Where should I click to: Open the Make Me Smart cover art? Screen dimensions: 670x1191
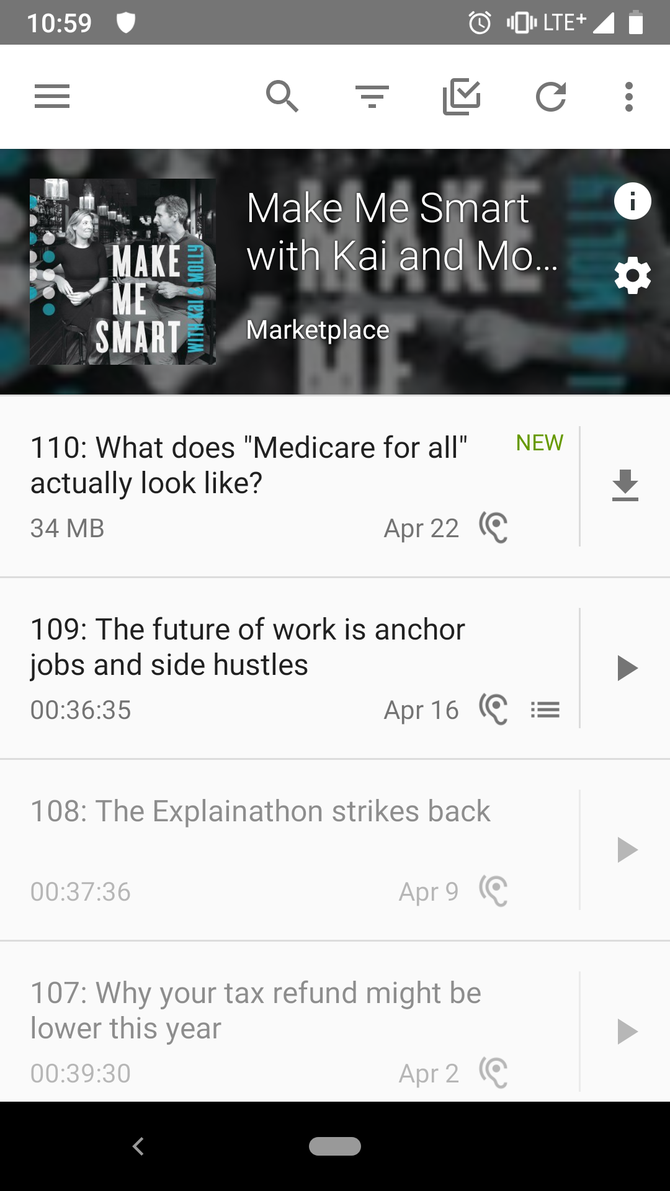pyautogui.click(x=123, y=272)
